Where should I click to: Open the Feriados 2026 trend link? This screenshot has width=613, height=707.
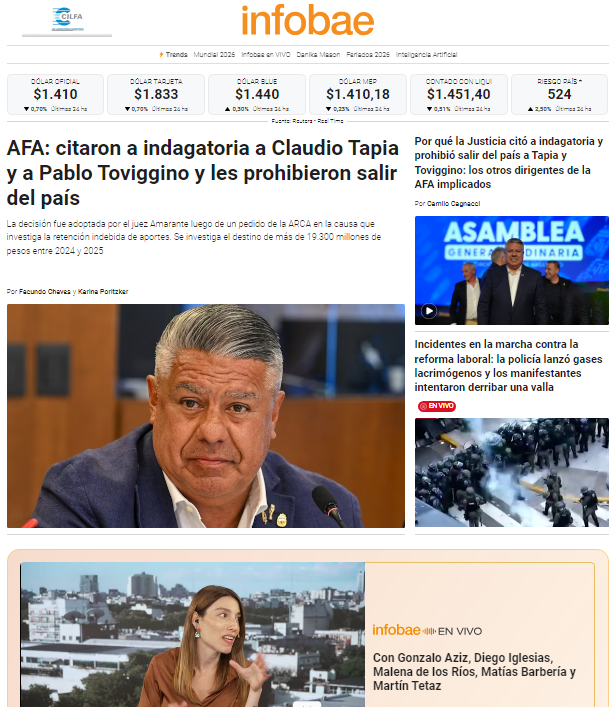pos(368,54)
